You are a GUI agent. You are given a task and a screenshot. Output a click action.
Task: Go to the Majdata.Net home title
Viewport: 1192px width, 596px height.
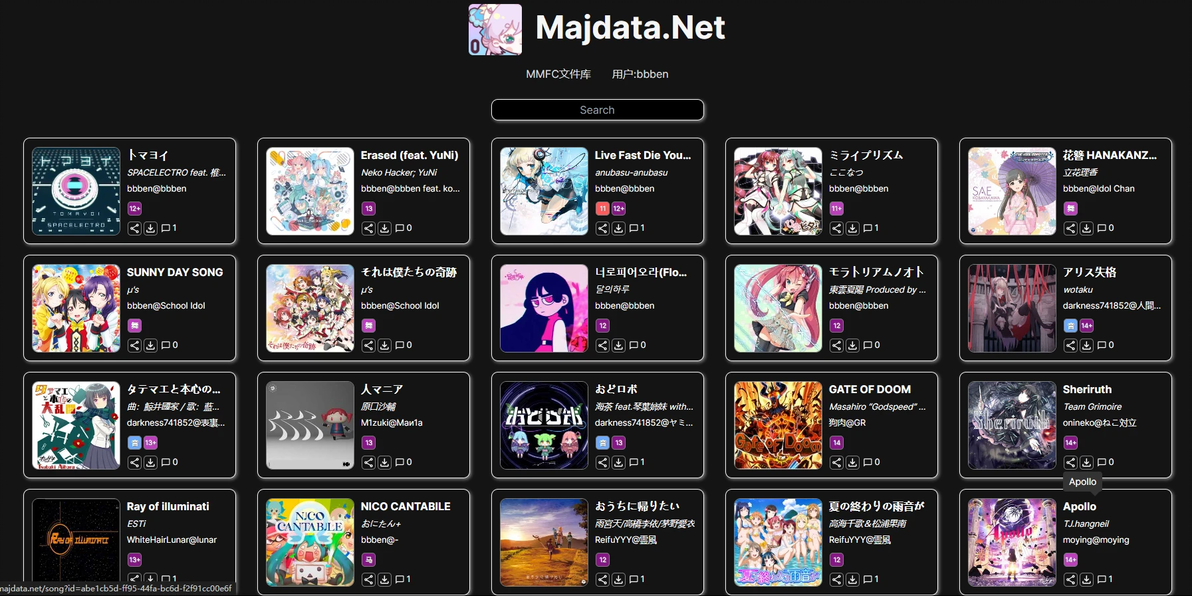[x=630, y=28]
